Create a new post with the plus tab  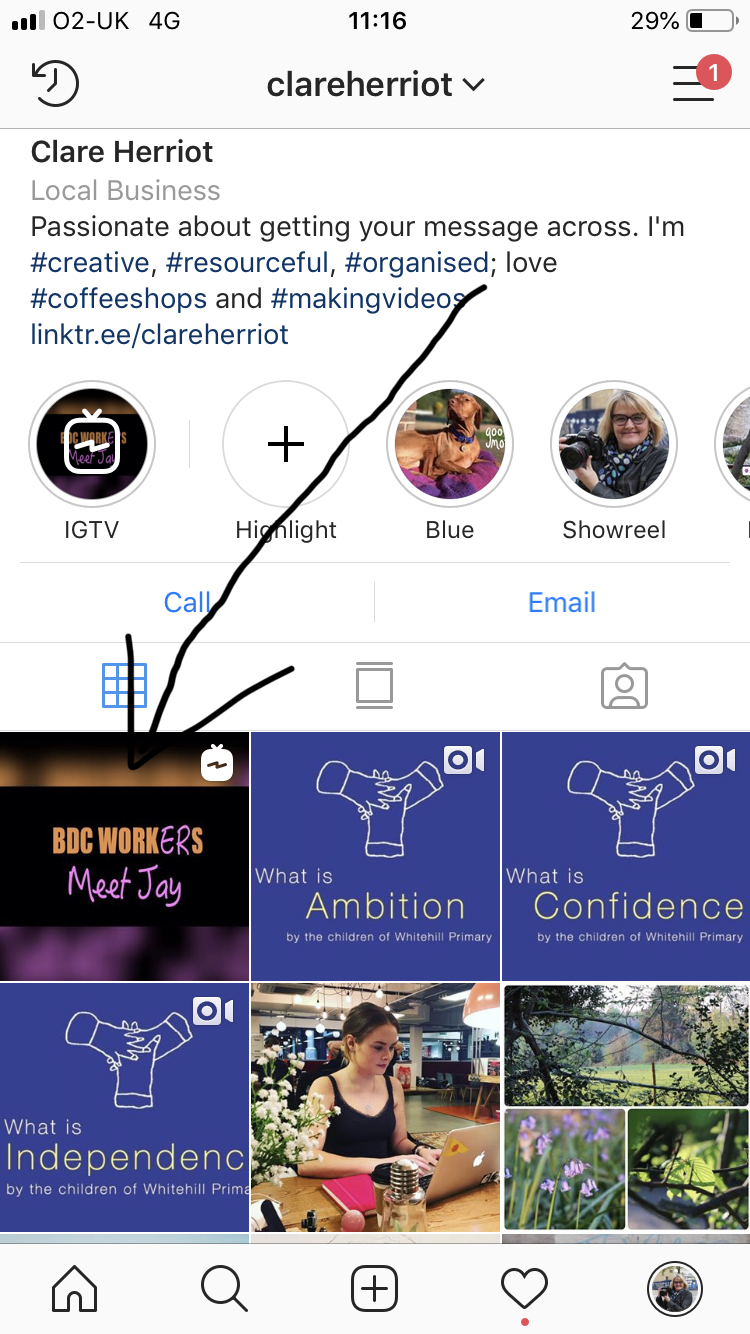coord(375,1288)
